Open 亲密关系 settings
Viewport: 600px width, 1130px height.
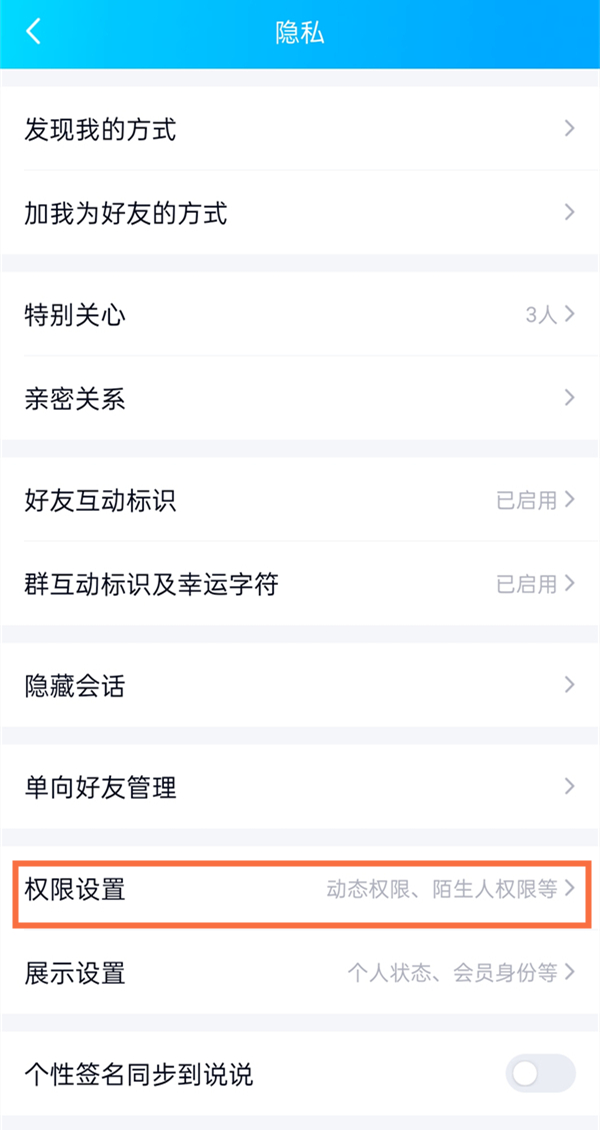click(300, 399)
